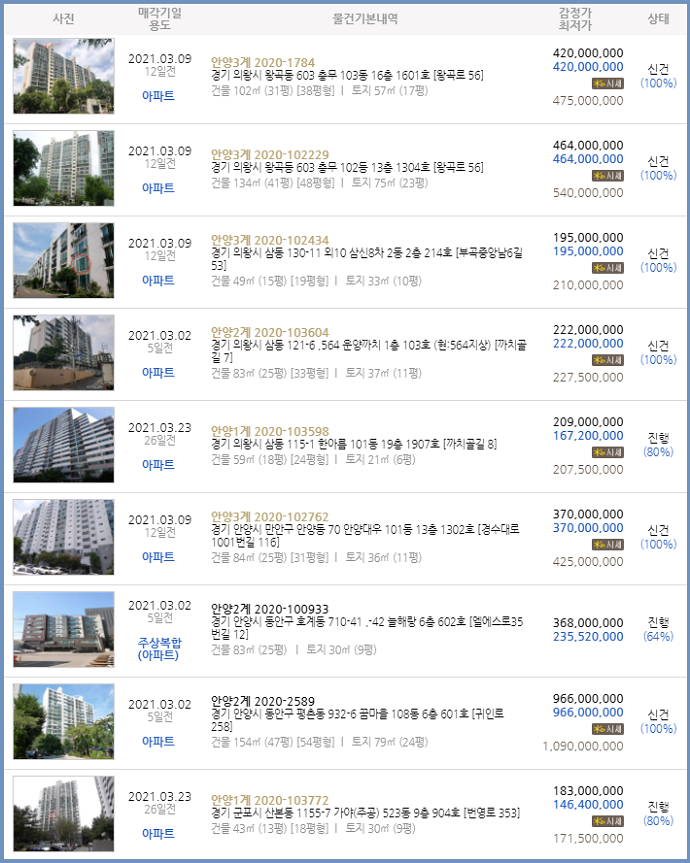Image resolution: width=690 pixels, height=863 pixels.
Task: Show 시세 for case 2020-2589
Action: (607, 729)
